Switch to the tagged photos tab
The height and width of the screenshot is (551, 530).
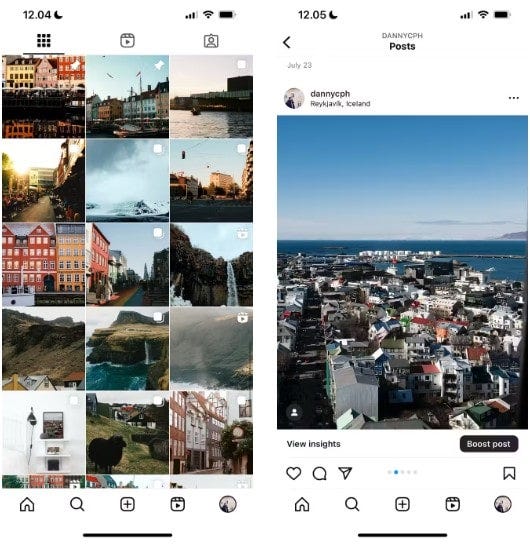211,41
